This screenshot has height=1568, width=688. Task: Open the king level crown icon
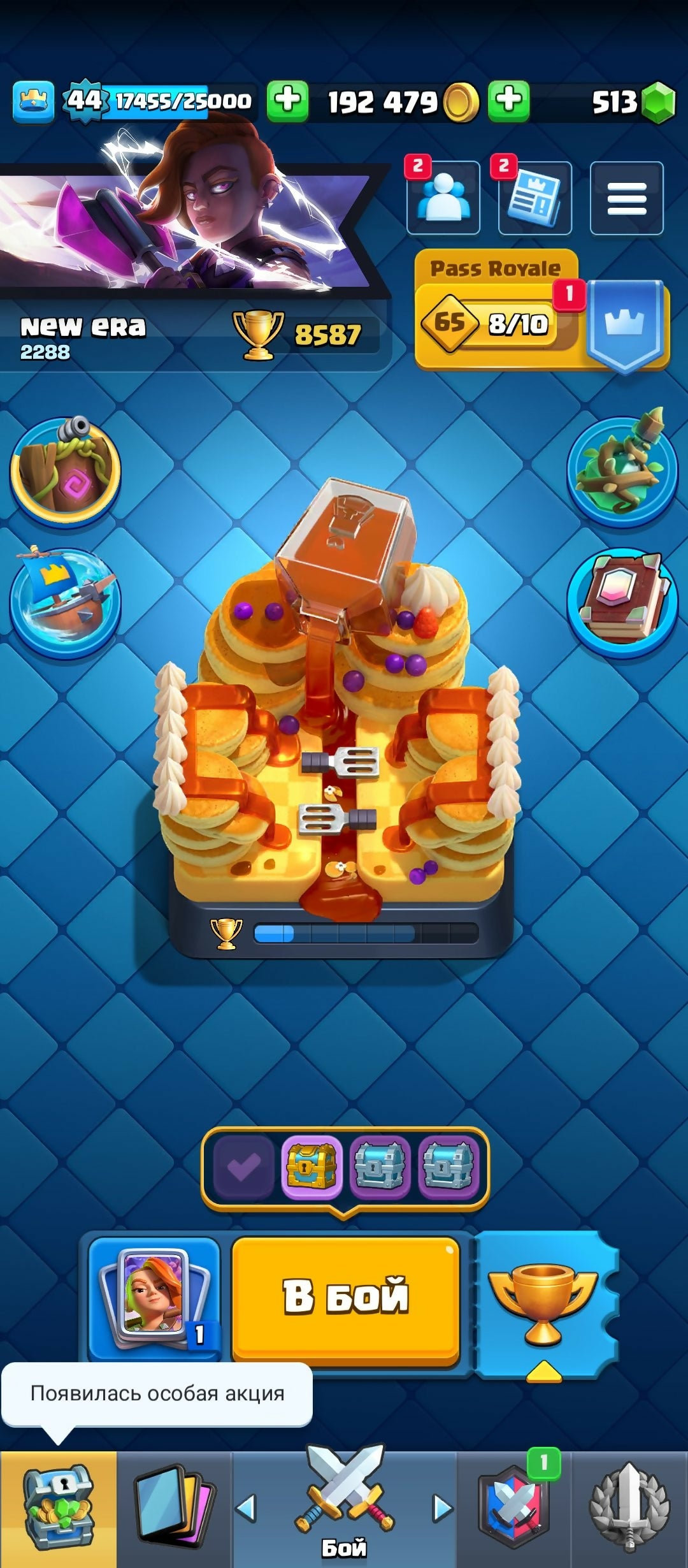point(34,101)
